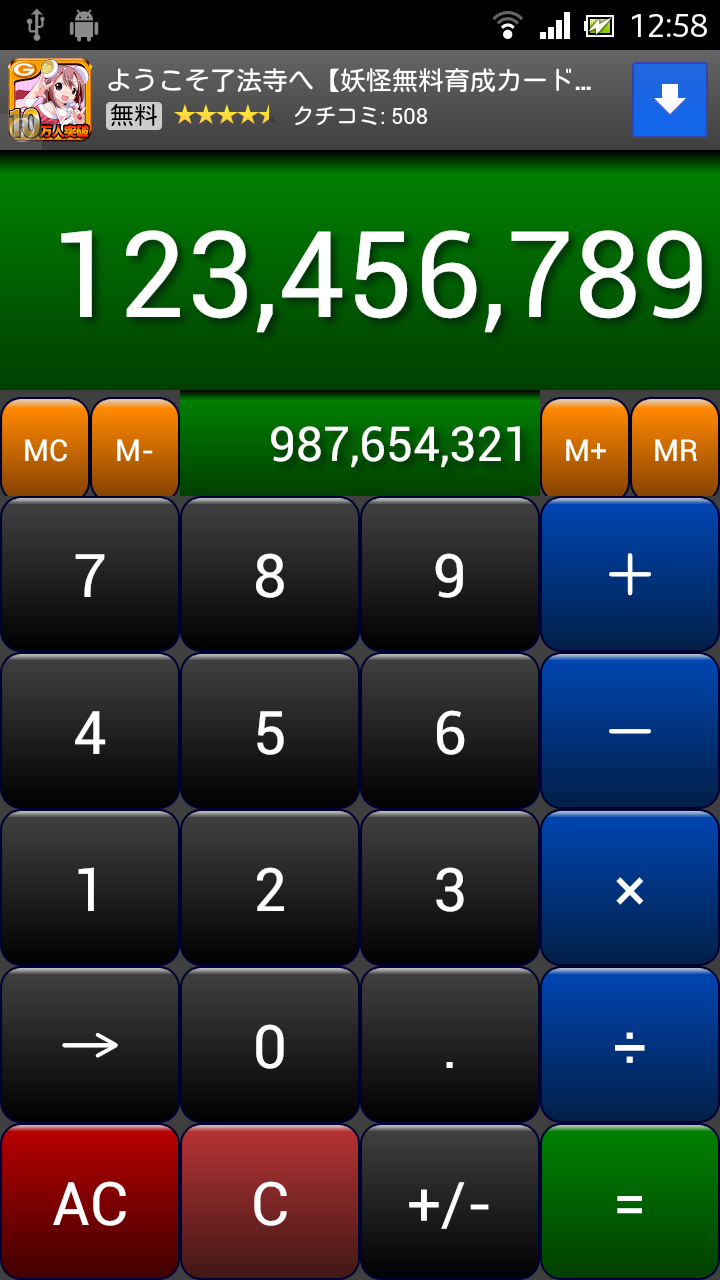Toggle the sign with the +/- key
This screenshot has width=720, height=1280.
[450, 1202]
